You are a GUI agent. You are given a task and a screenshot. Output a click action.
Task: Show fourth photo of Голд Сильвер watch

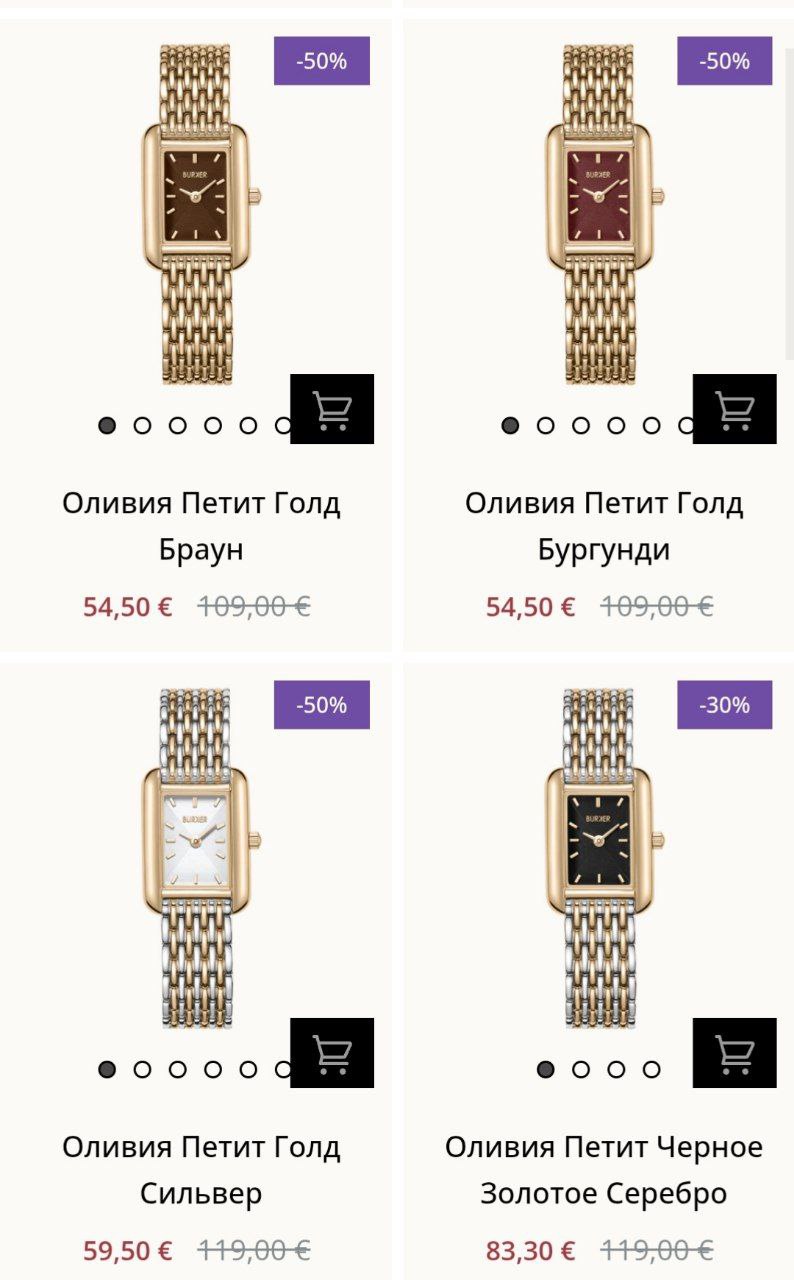tap(213, 1070)
